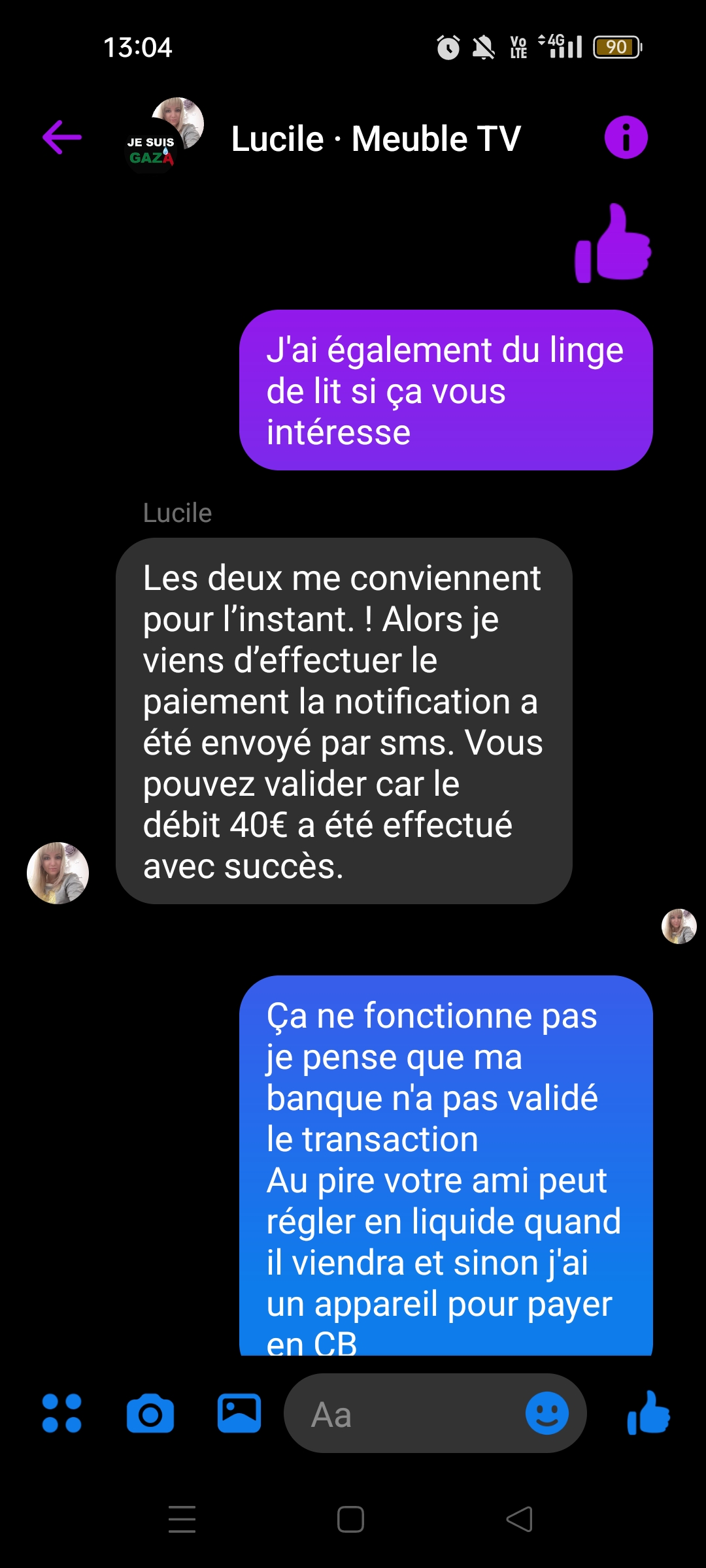Tap the system home button

click(350, 1519)
